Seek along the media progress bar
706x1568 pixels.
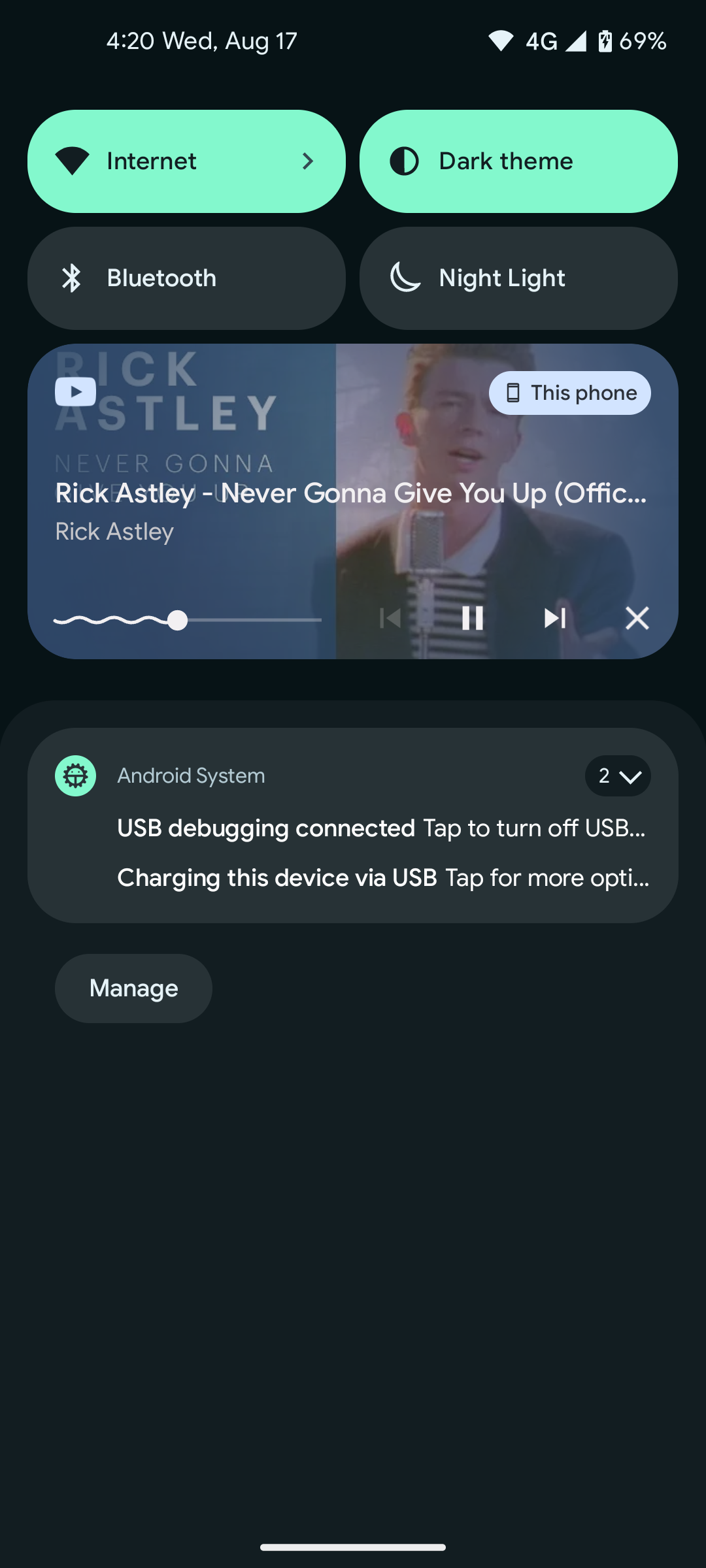tap(248, 620)
